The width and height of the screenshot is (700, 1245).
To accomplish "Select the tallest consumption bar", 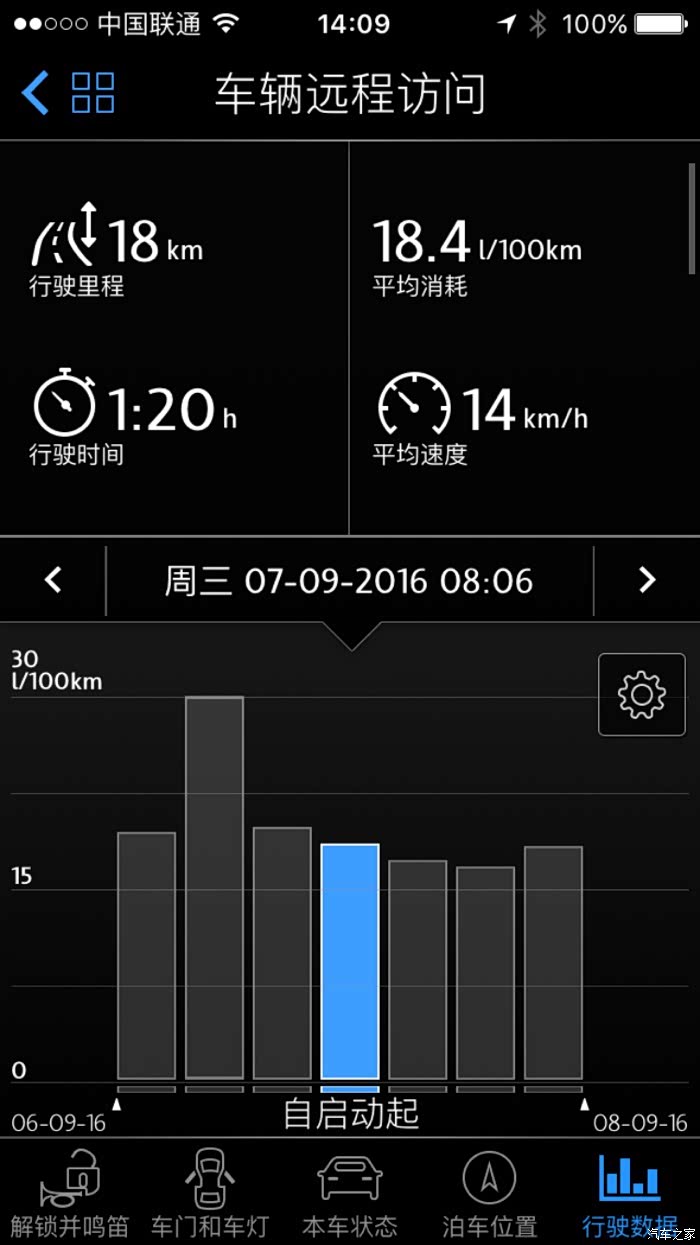I will tap(214, 886).
